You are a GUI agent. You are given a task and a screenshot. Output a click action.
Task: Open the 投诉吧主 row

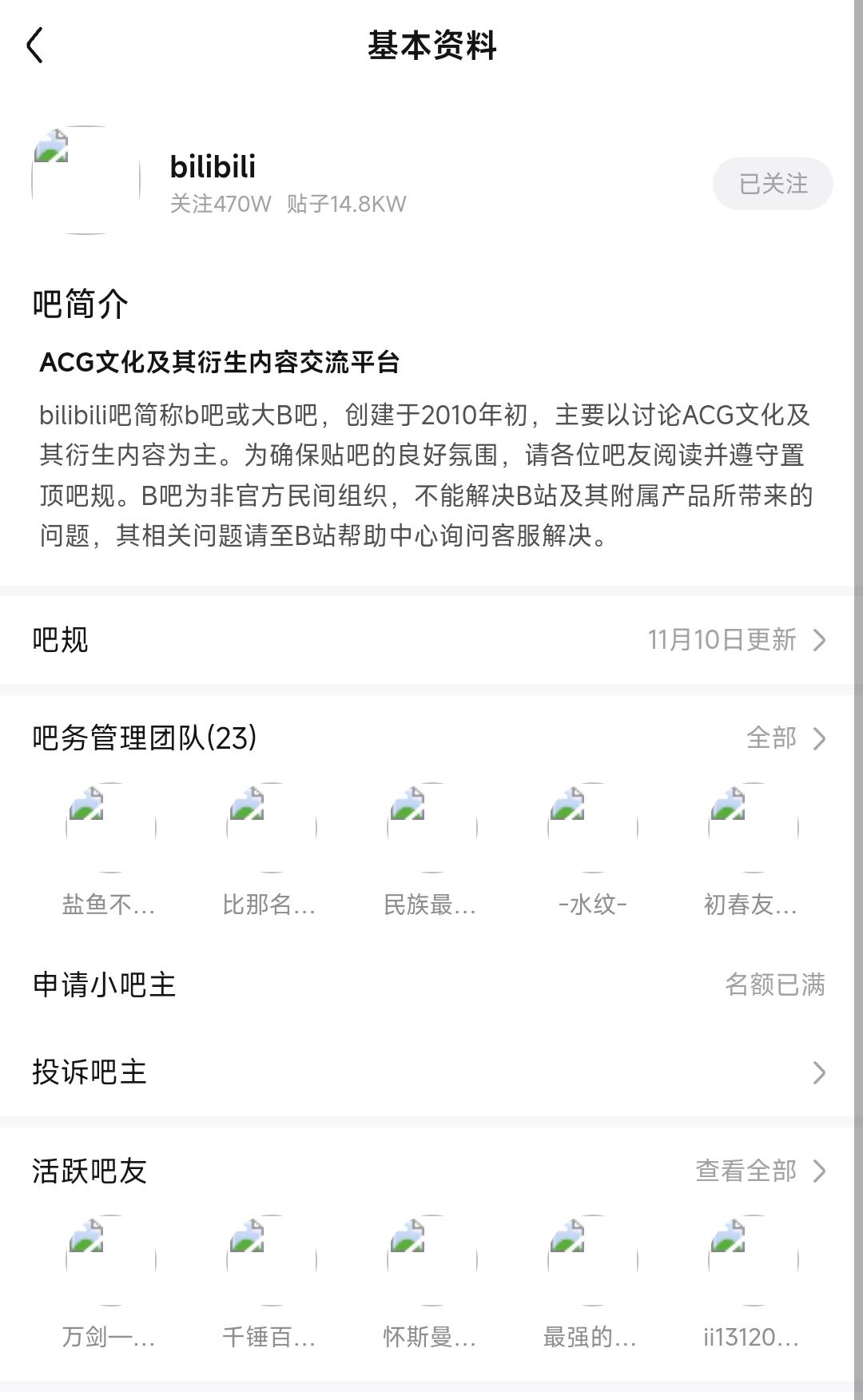pyautogui.click(x=431, y=1072)
